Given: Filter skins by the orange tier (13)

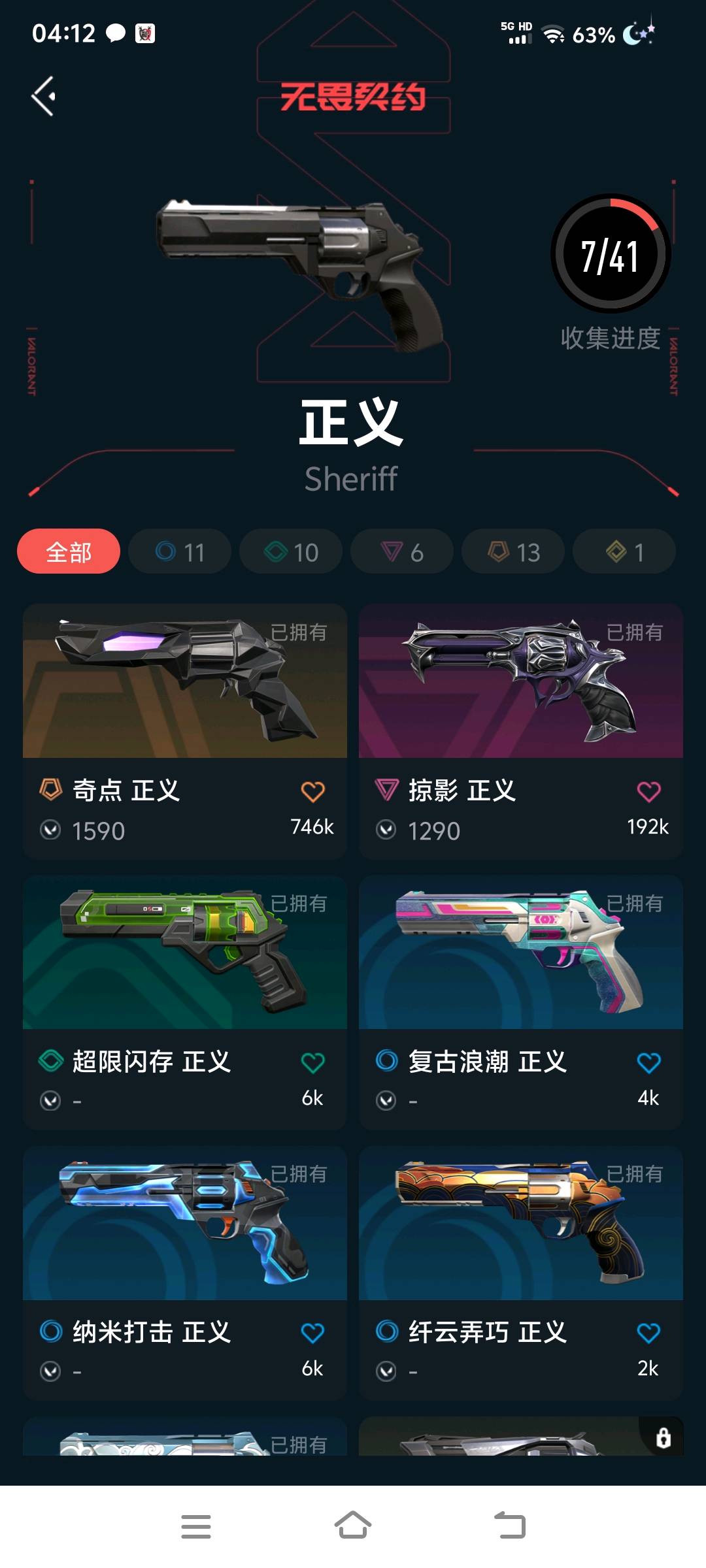Looking at the screenshot, I should click(x=513, y=552).
